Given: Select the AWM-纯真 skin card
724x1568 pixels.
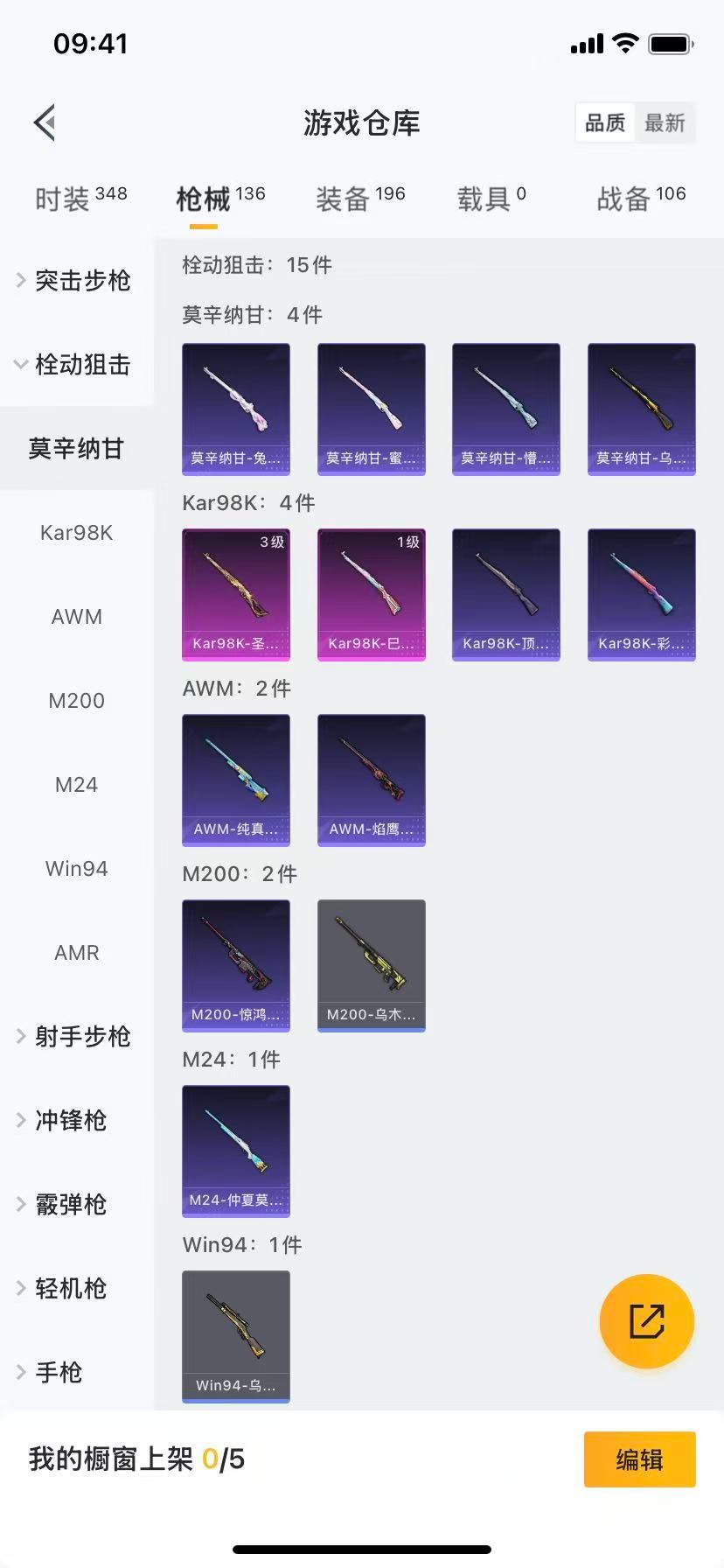Looking at the screenshot, I should click(235, 780).
